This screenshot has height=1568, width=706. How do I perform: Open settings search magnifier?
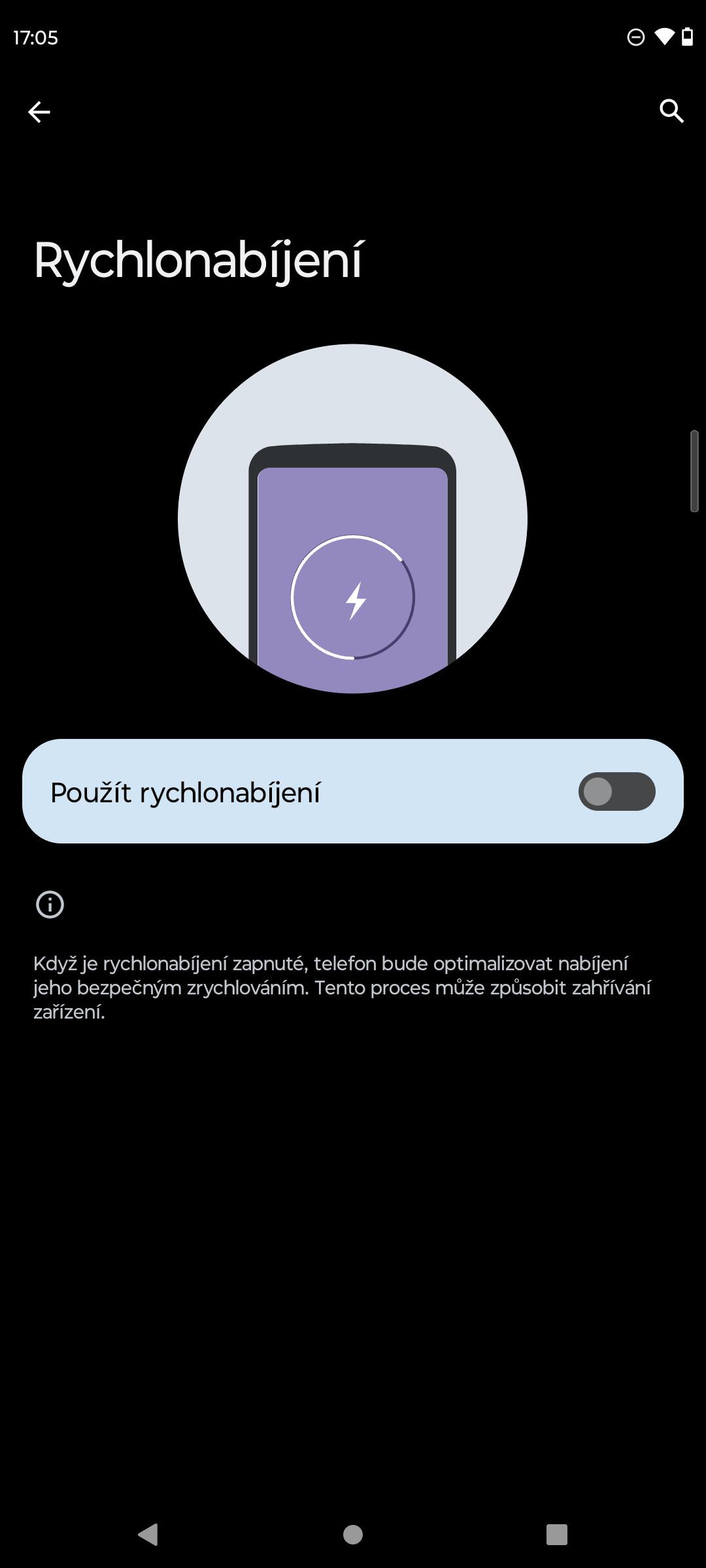click(x=671, y=111)
